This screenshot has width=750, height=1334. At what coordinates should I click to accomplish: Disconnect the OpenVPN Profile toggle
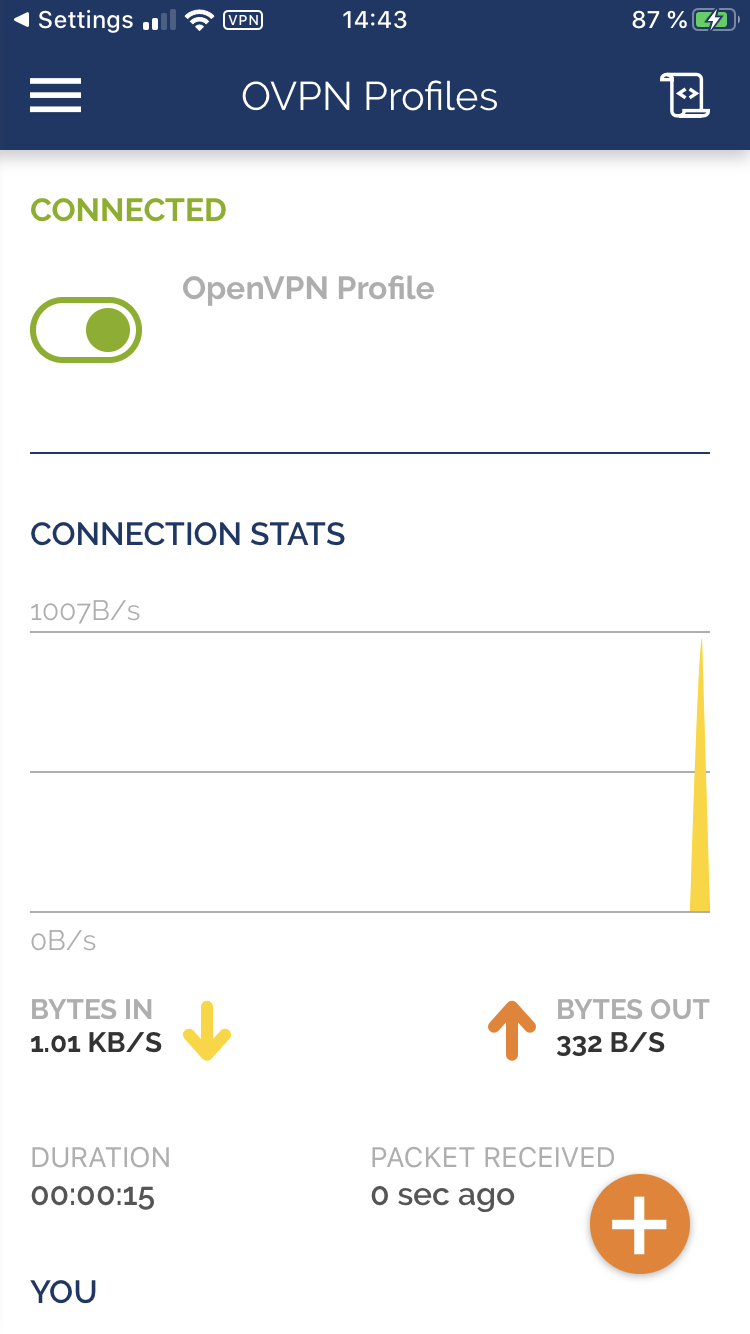(x=86, y=330)
